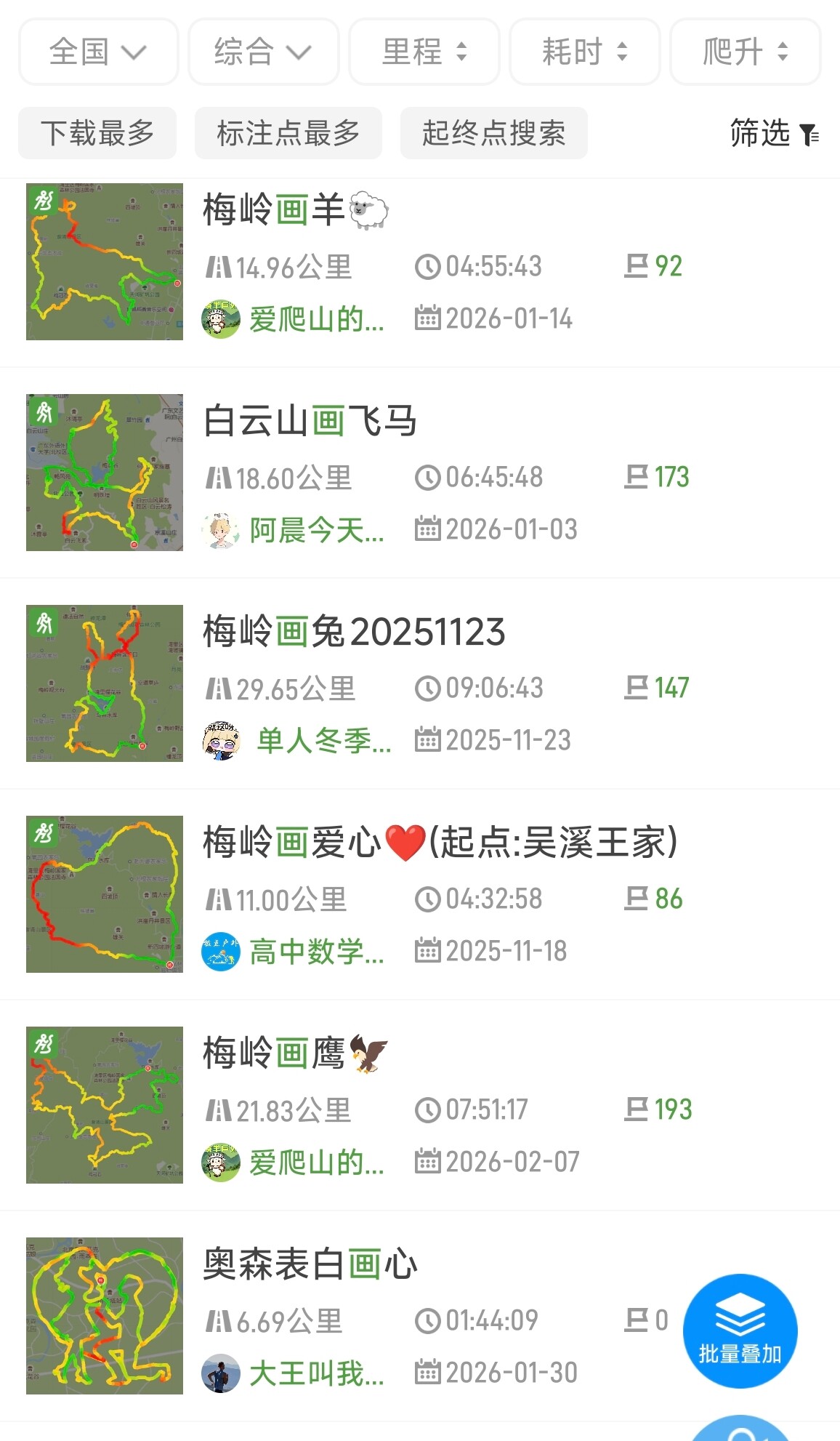
Task: Sort tracks by 里程
Action: tap(424, 52)
